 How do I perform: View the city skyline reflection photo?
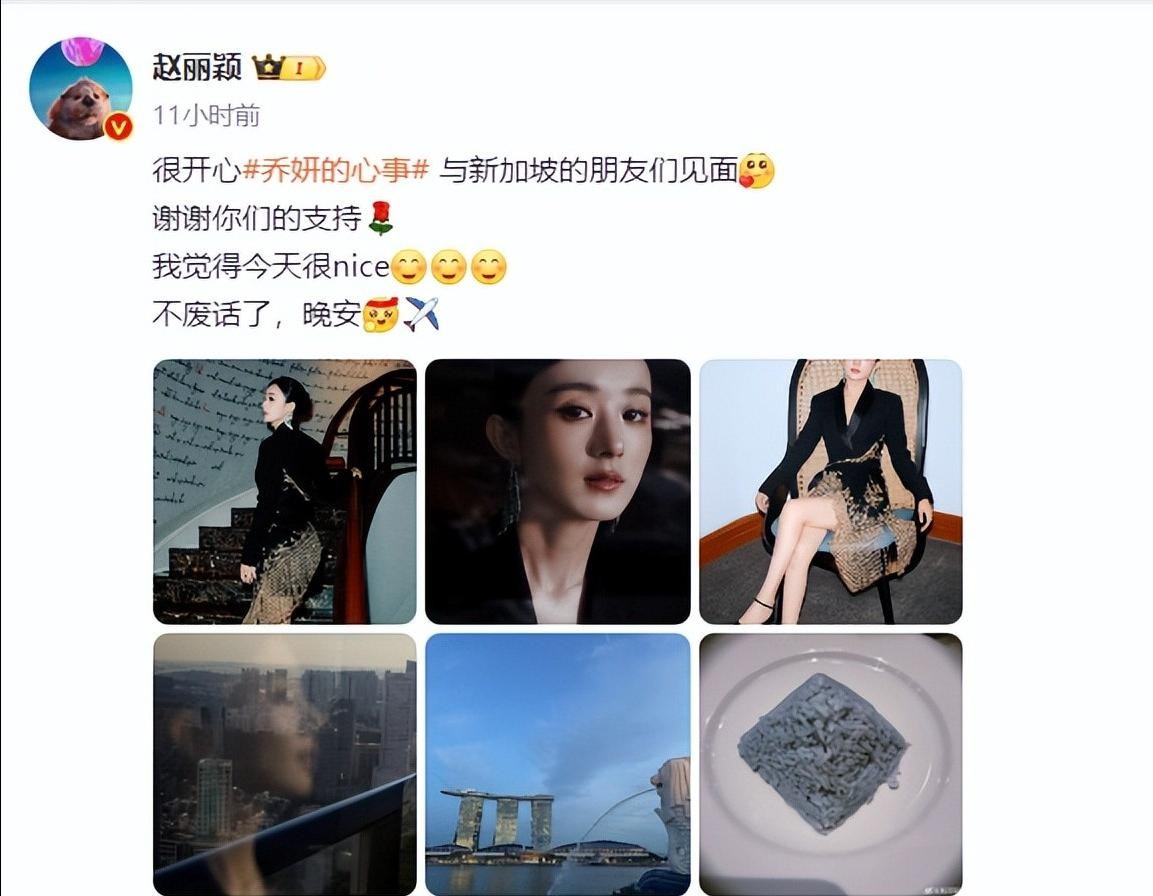tap(285, 764)
